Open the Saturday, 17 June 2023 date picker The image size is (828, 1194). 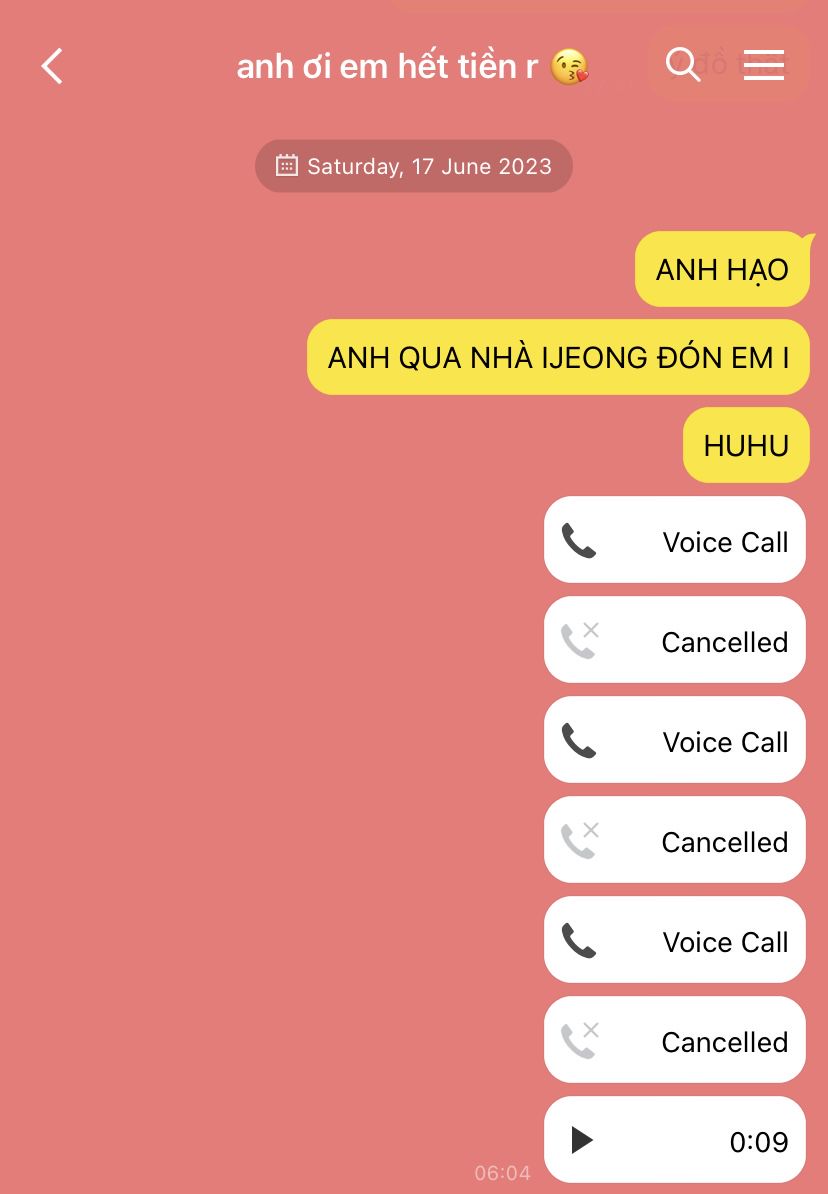pos(414,166)
